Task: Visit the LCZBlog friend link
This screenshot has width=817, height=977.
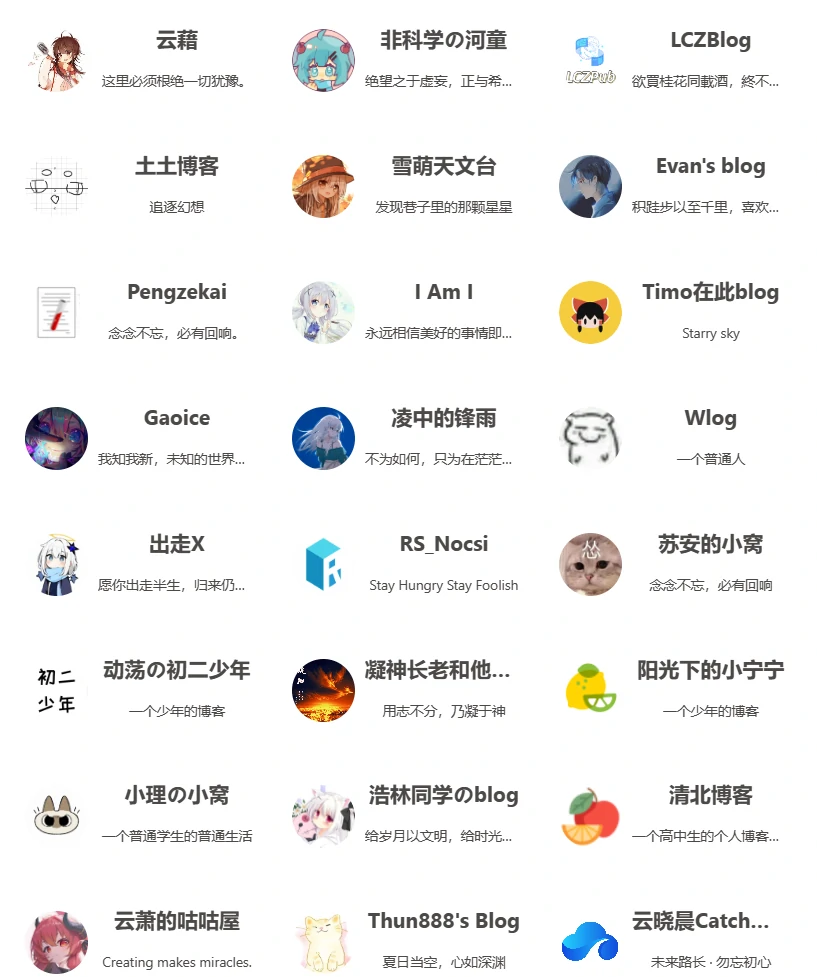Action: [x=710, y=42]
